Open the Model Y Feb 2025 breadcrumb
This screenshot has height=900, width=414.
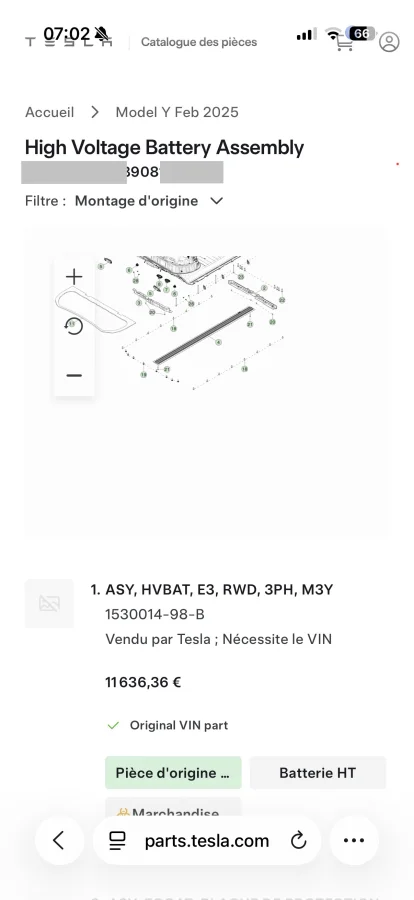click(x=177, y=112)
